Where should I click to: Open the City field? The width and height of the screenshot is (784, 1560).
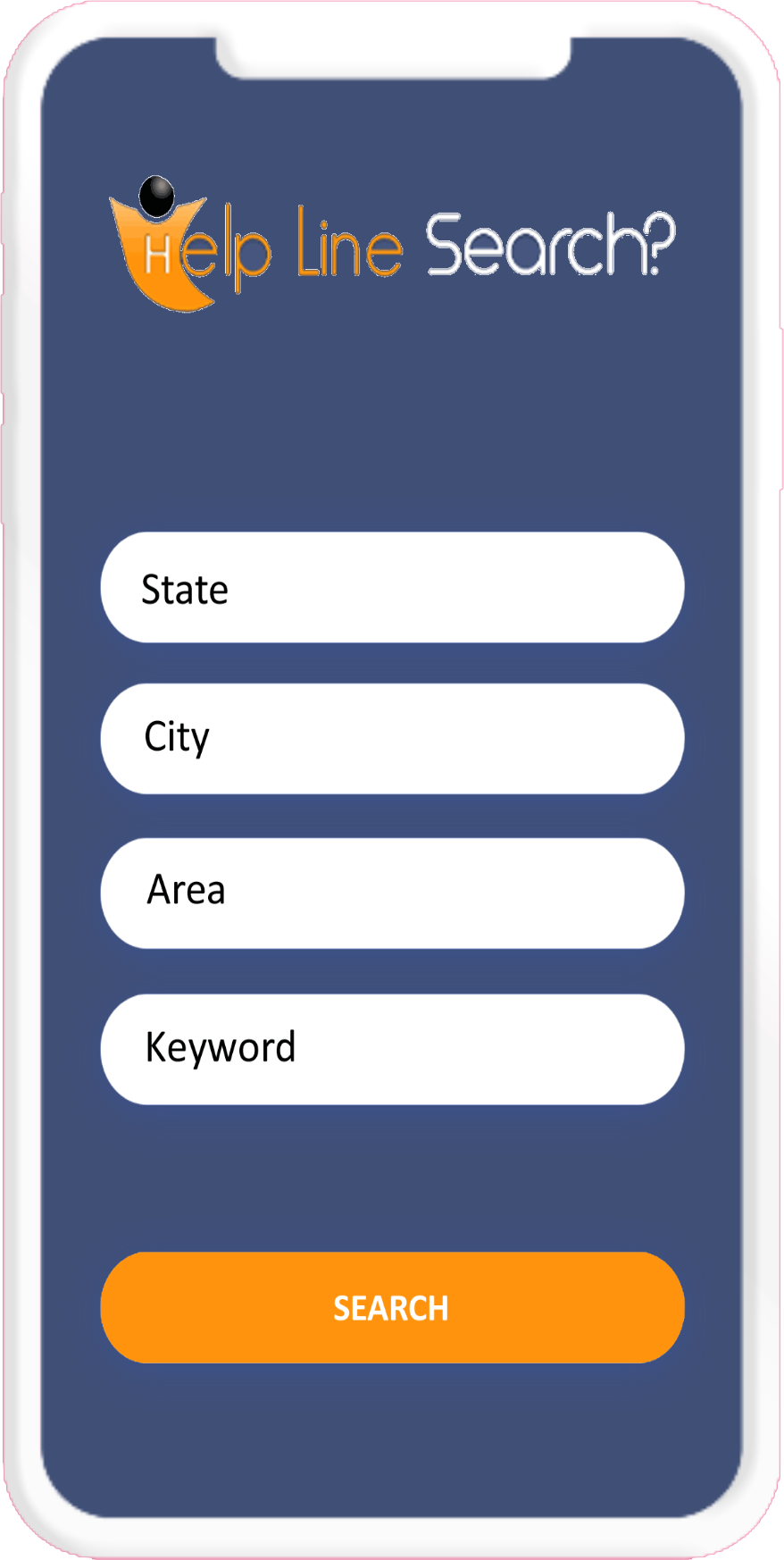click(392, 739)
